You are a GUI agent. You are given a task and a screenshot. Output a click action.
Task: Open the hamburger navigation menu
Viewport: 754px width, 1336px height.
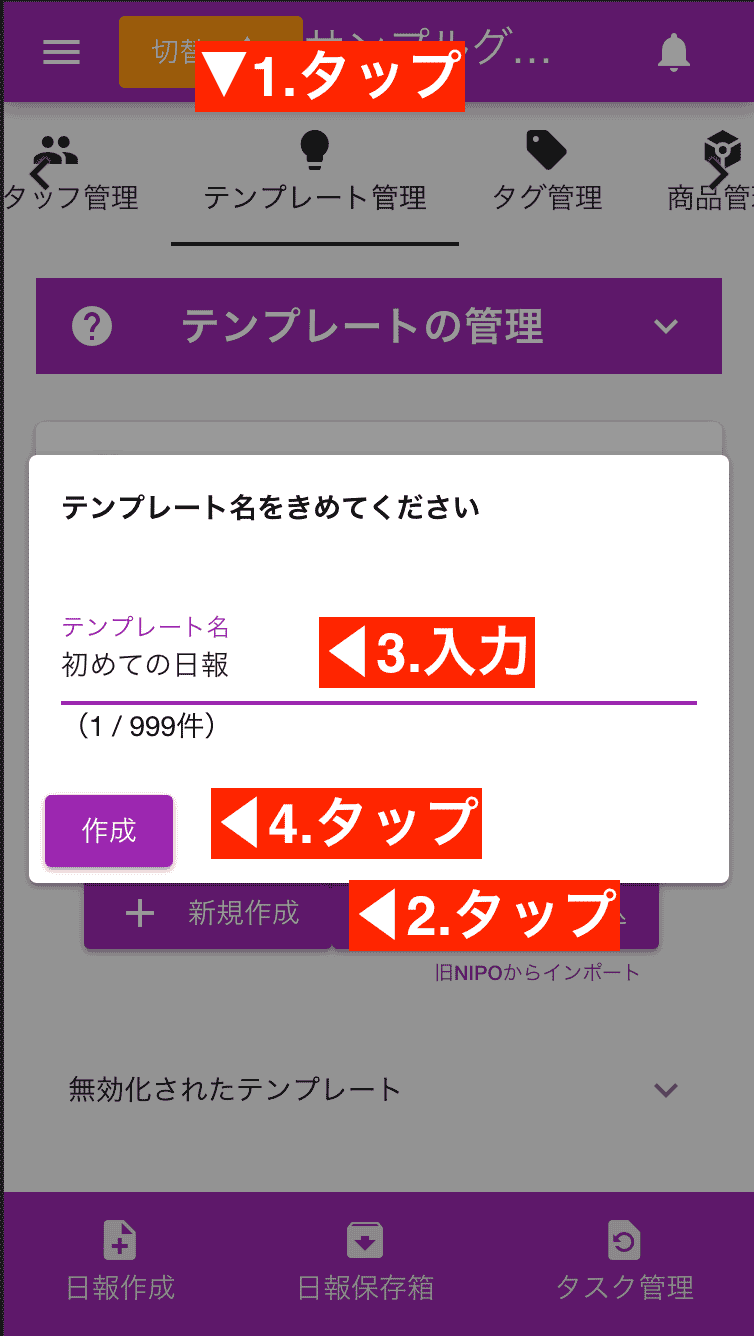click(x=60, y=53)
